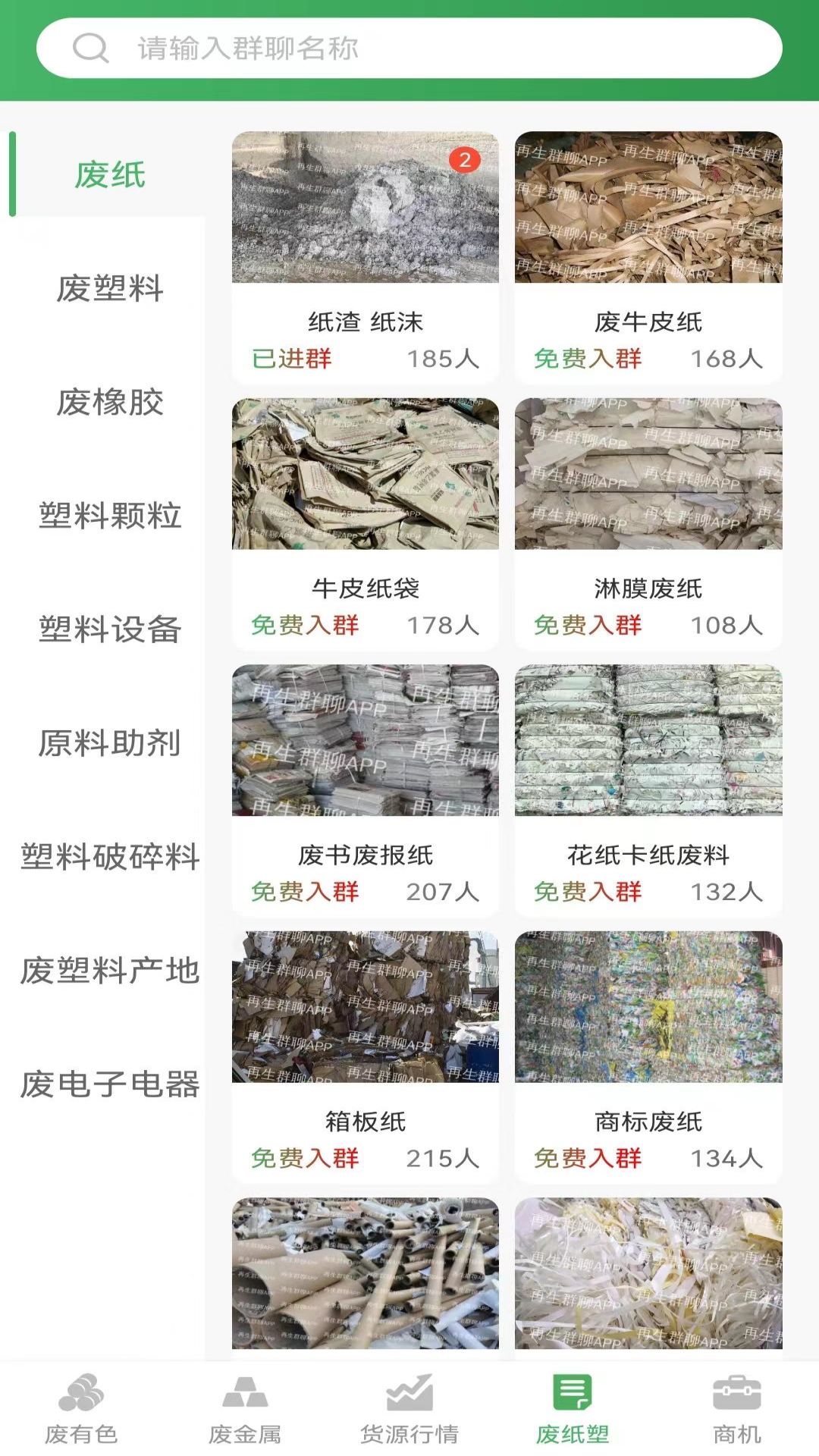Open the 废塑料产地 category
The height and width of the screenshot is (1456, 819).
click(110, 971)
